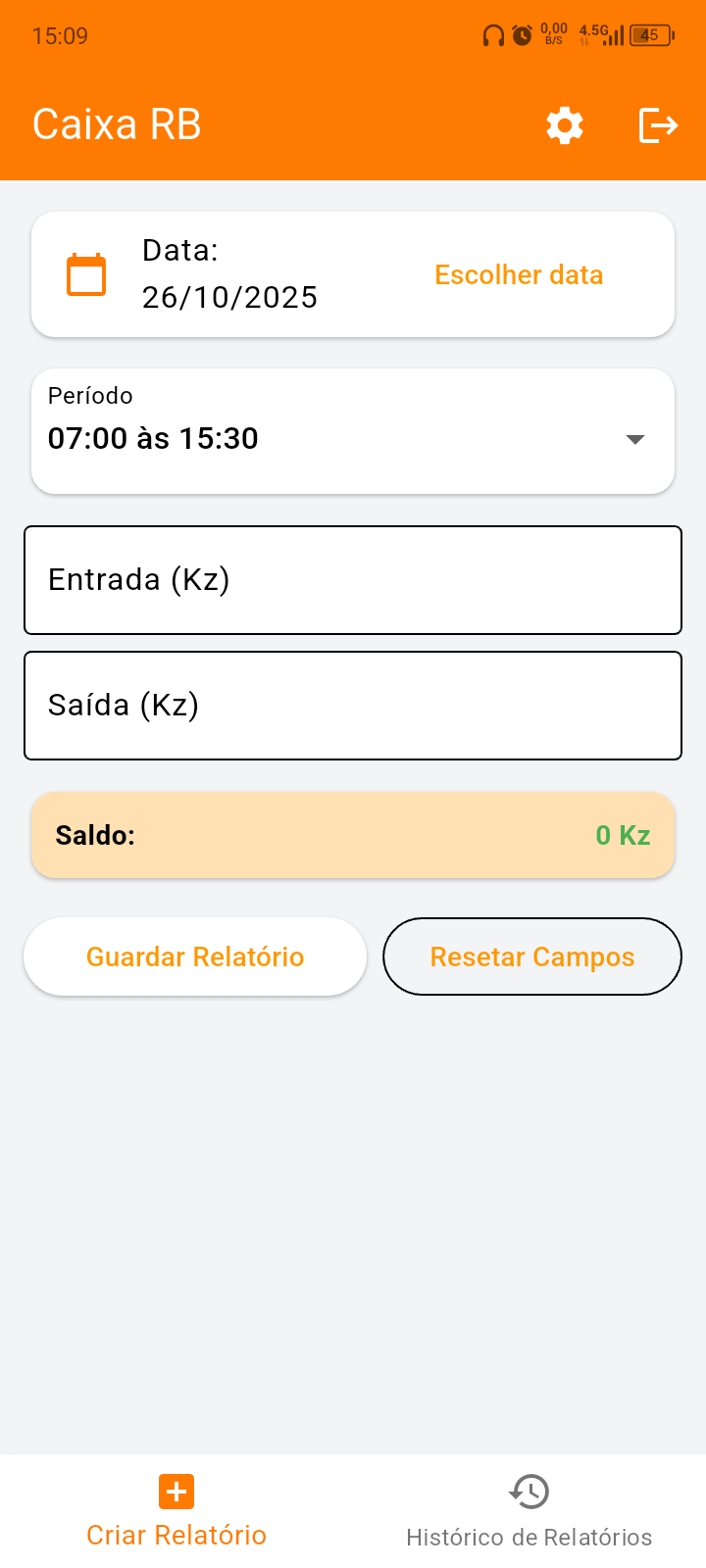
Task: Log out using the exit icon
Action: 658,125
